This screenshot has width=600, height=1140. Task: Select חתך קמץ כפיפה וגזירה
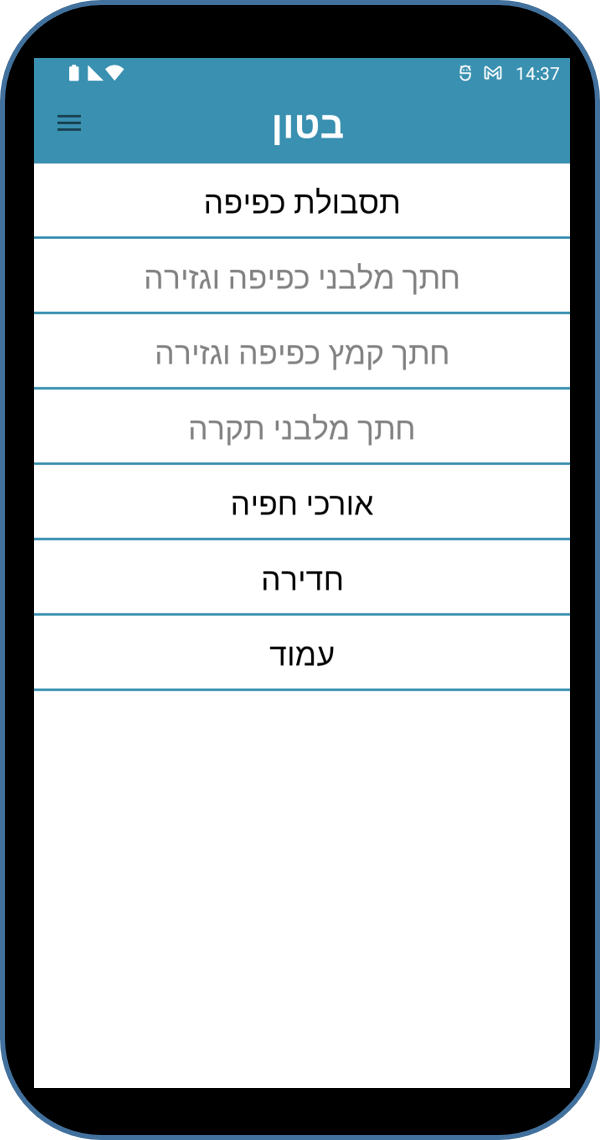coord(302,352)
